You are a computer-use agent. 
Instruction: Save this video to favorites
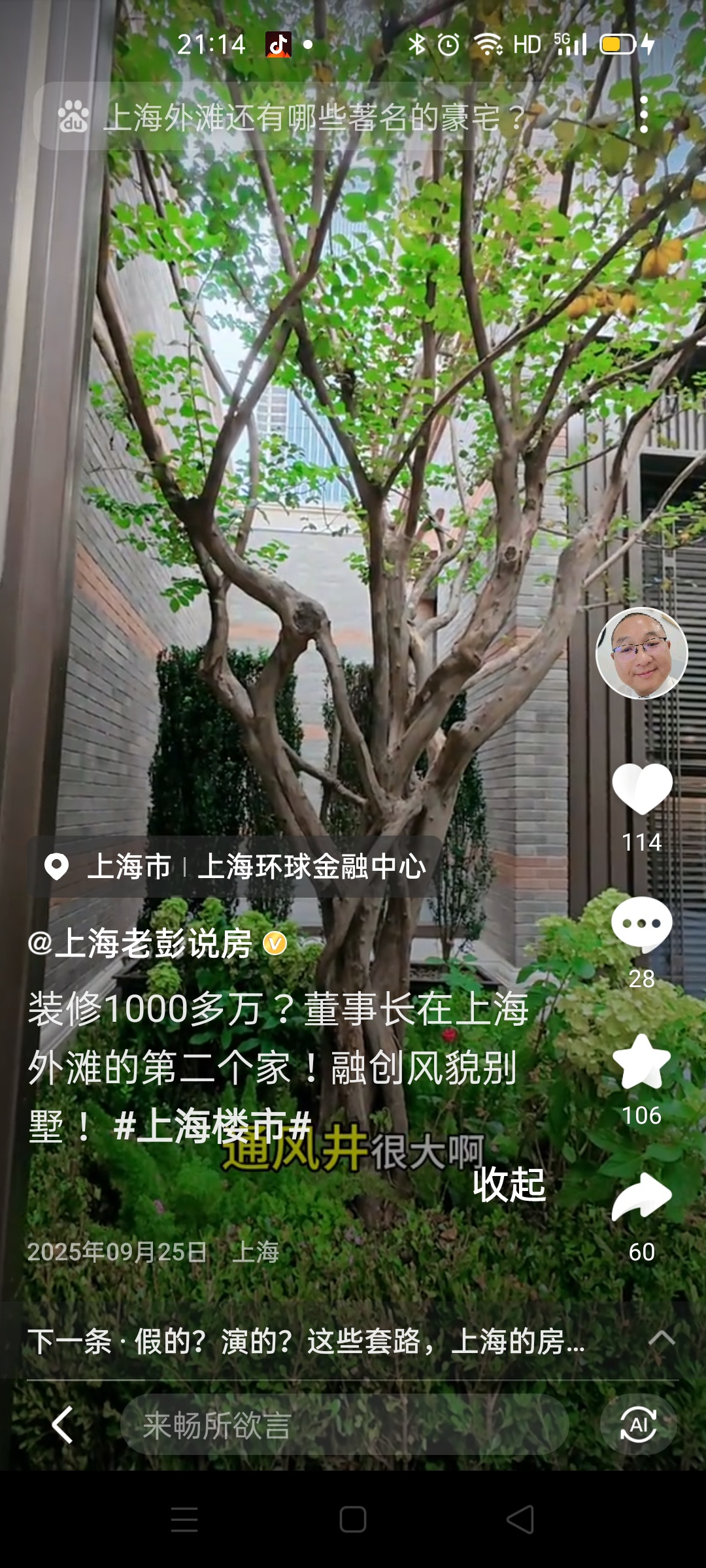641,1062
